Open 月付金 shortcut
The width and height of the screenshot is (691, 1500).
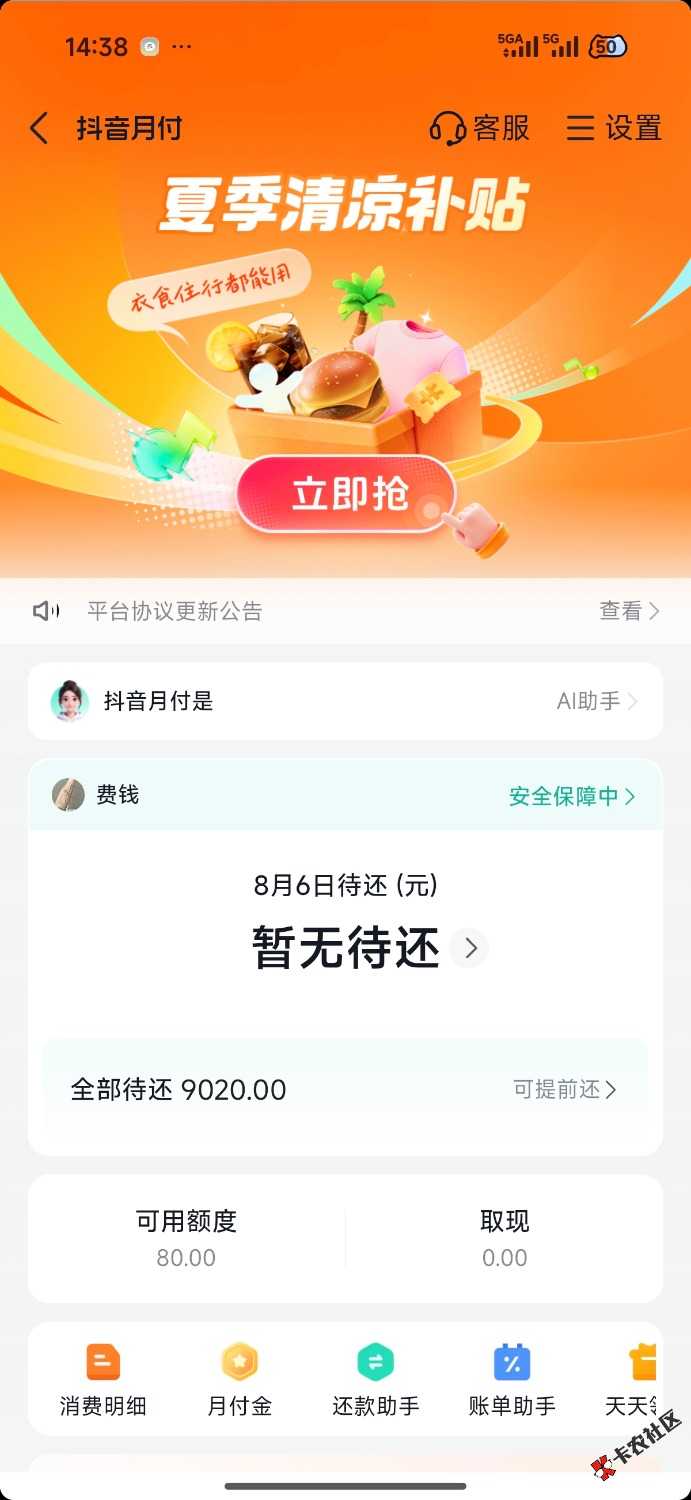tap(239, 1381)
